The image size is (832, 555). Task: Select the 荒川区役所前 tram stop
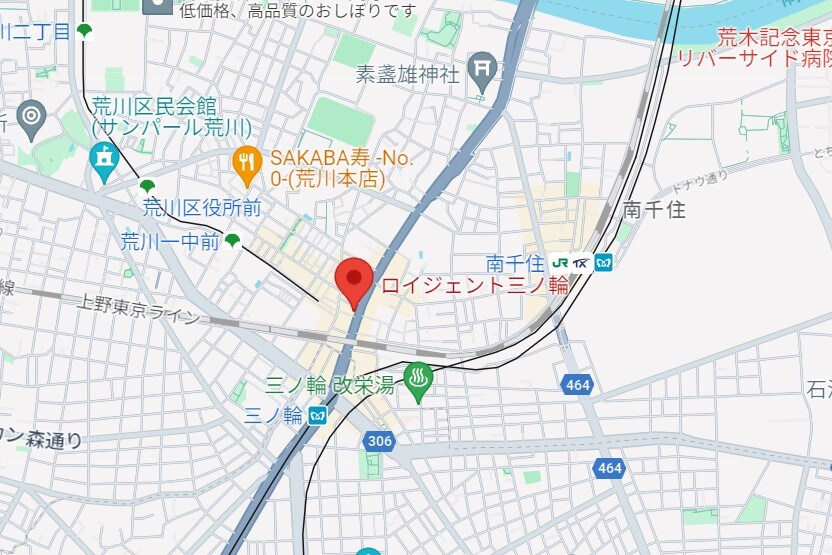pos(148,187)
